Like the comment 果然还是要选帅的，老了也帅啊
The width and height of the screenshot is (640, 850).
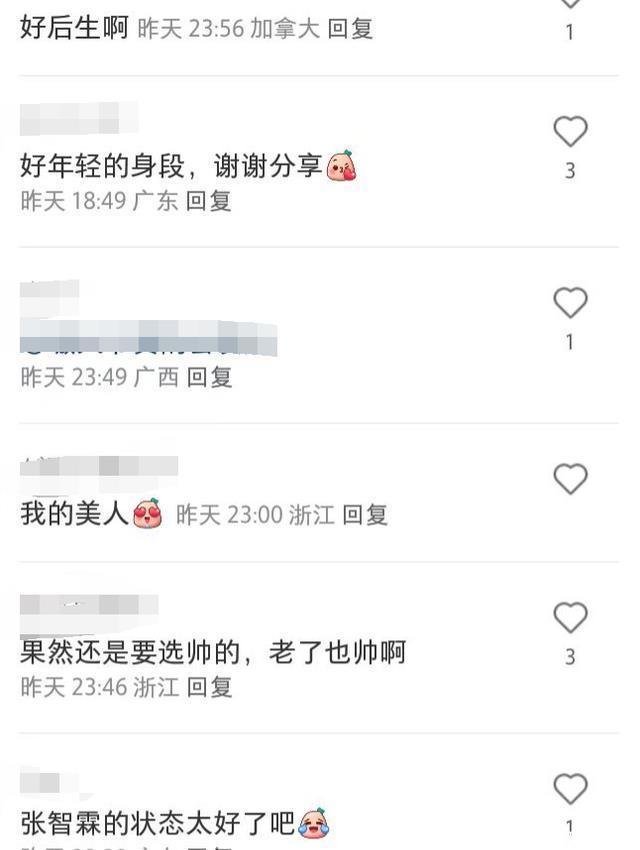570,618
